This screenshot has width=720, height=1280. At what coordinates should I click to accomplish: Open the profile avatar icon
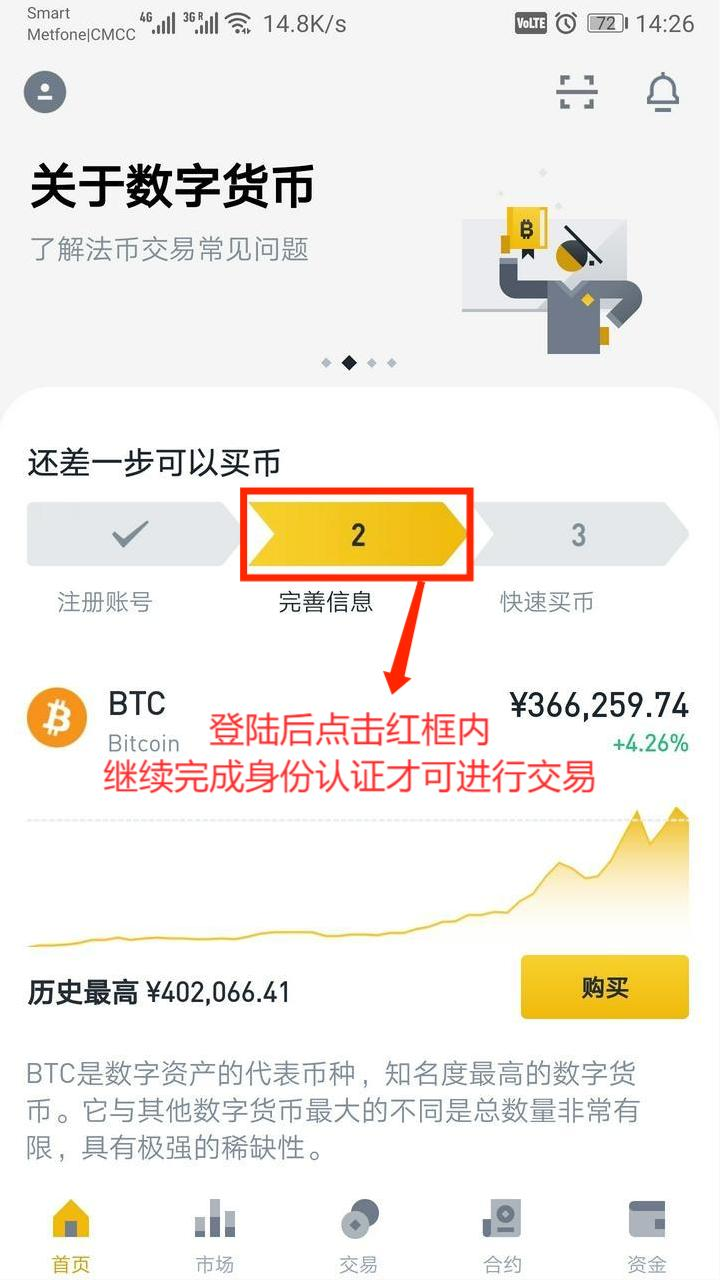(45, 93)
